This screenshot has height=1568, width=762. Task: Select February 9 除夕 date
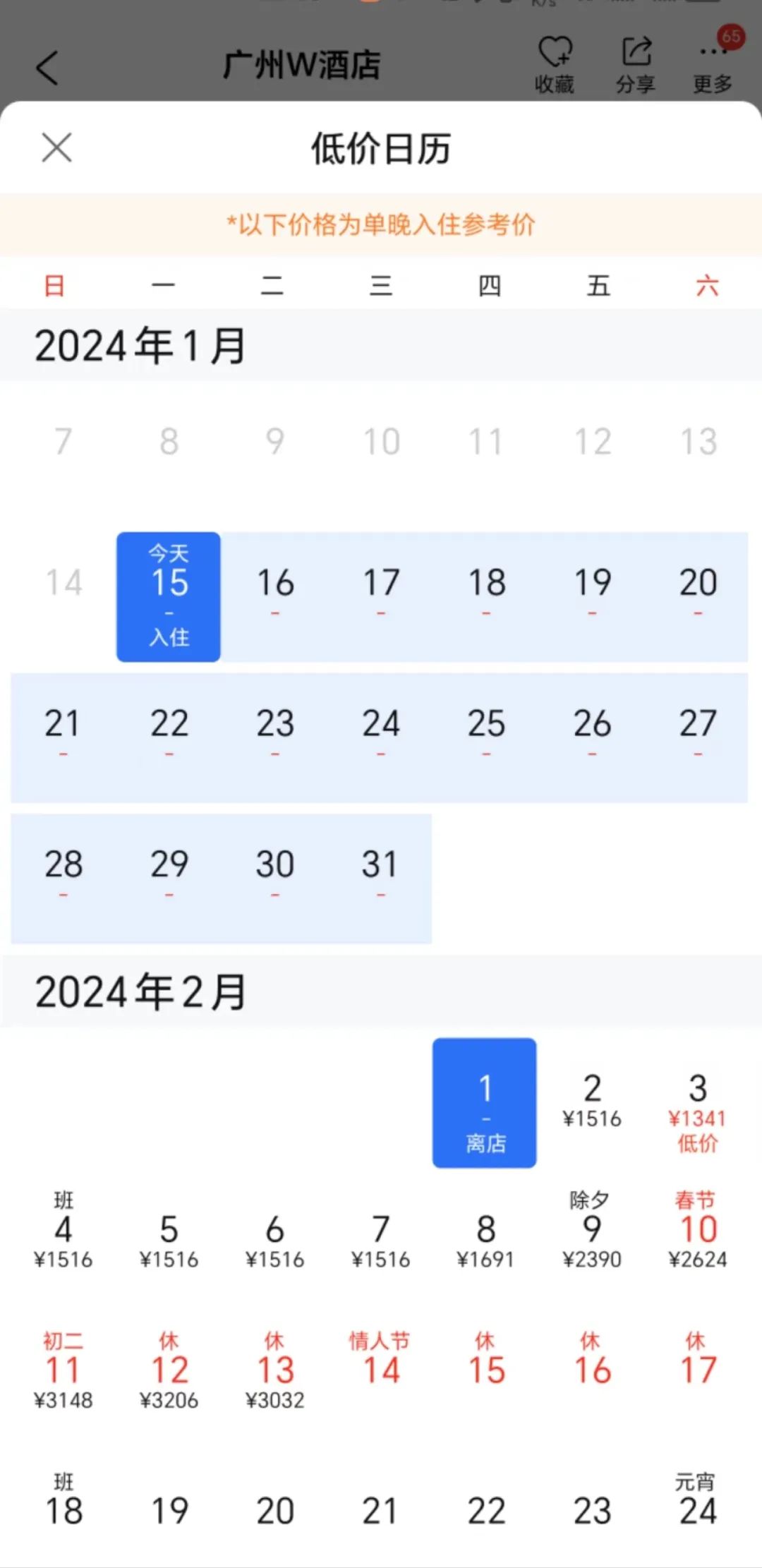[x=592, y=1231]
